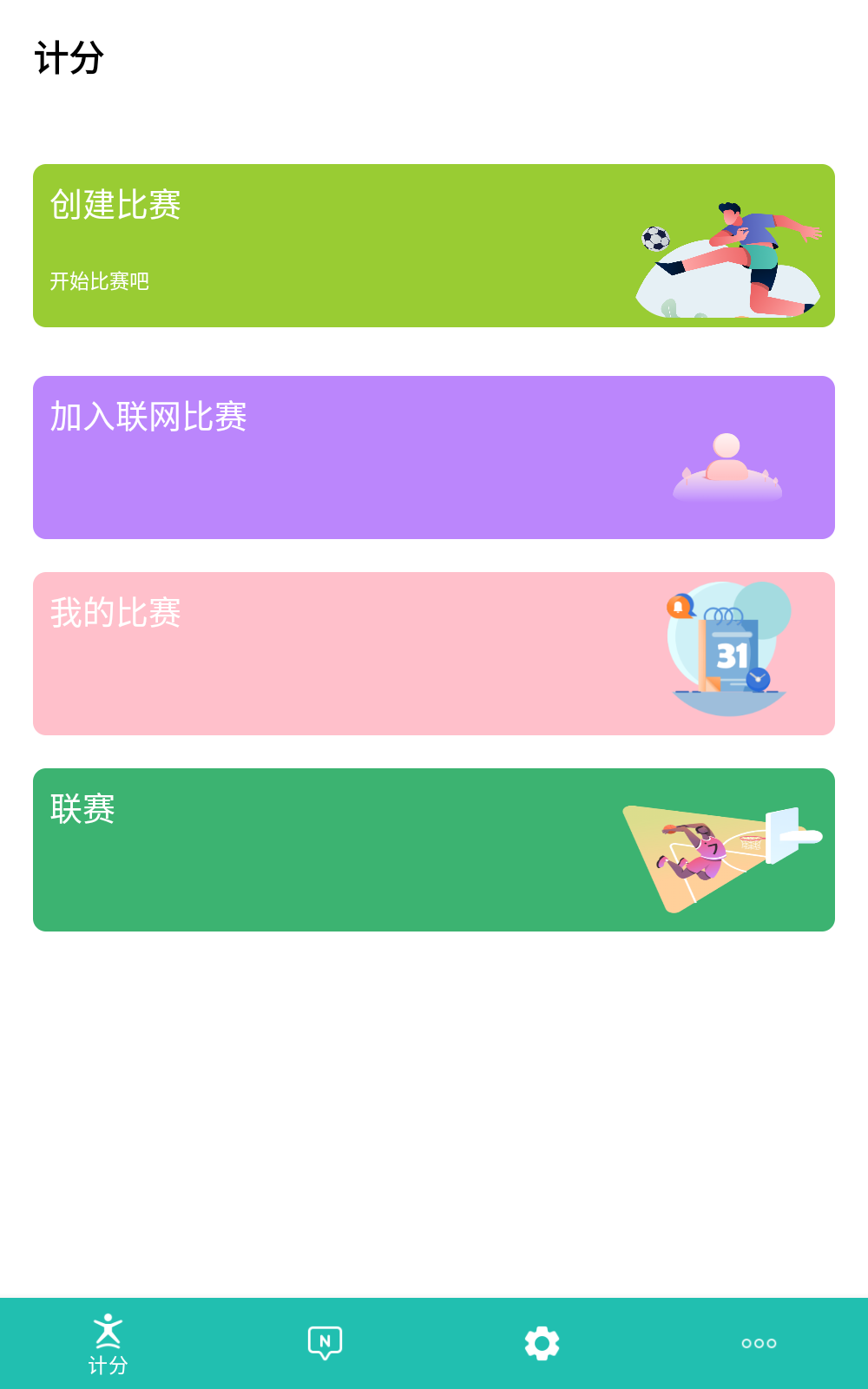This screenshot has width=868, height=1389.
Task: Select the 计分 label in bottom bar
Action: (108, 1364)
